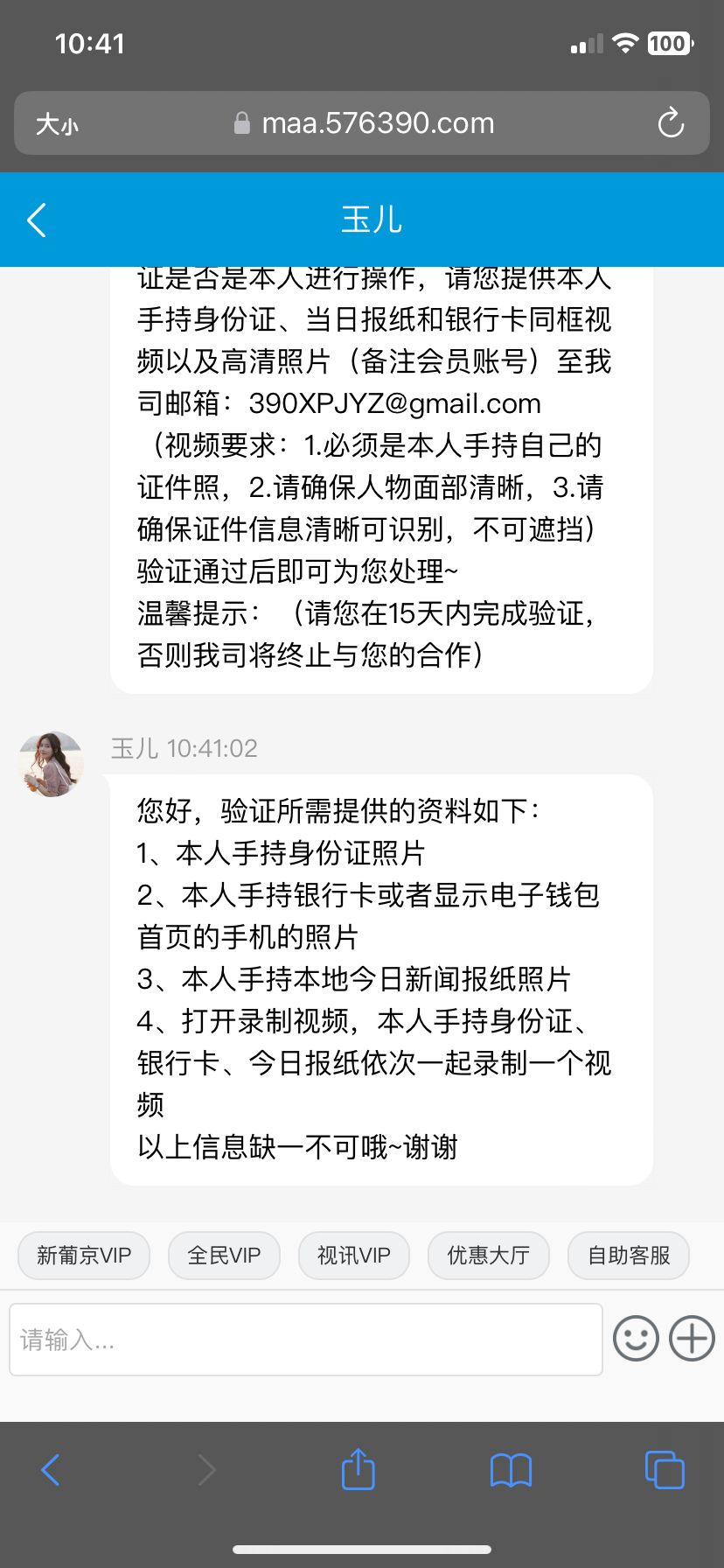724x1568 pixels.
Task: Open Safari bookmarks
Action: [511, 1470]
